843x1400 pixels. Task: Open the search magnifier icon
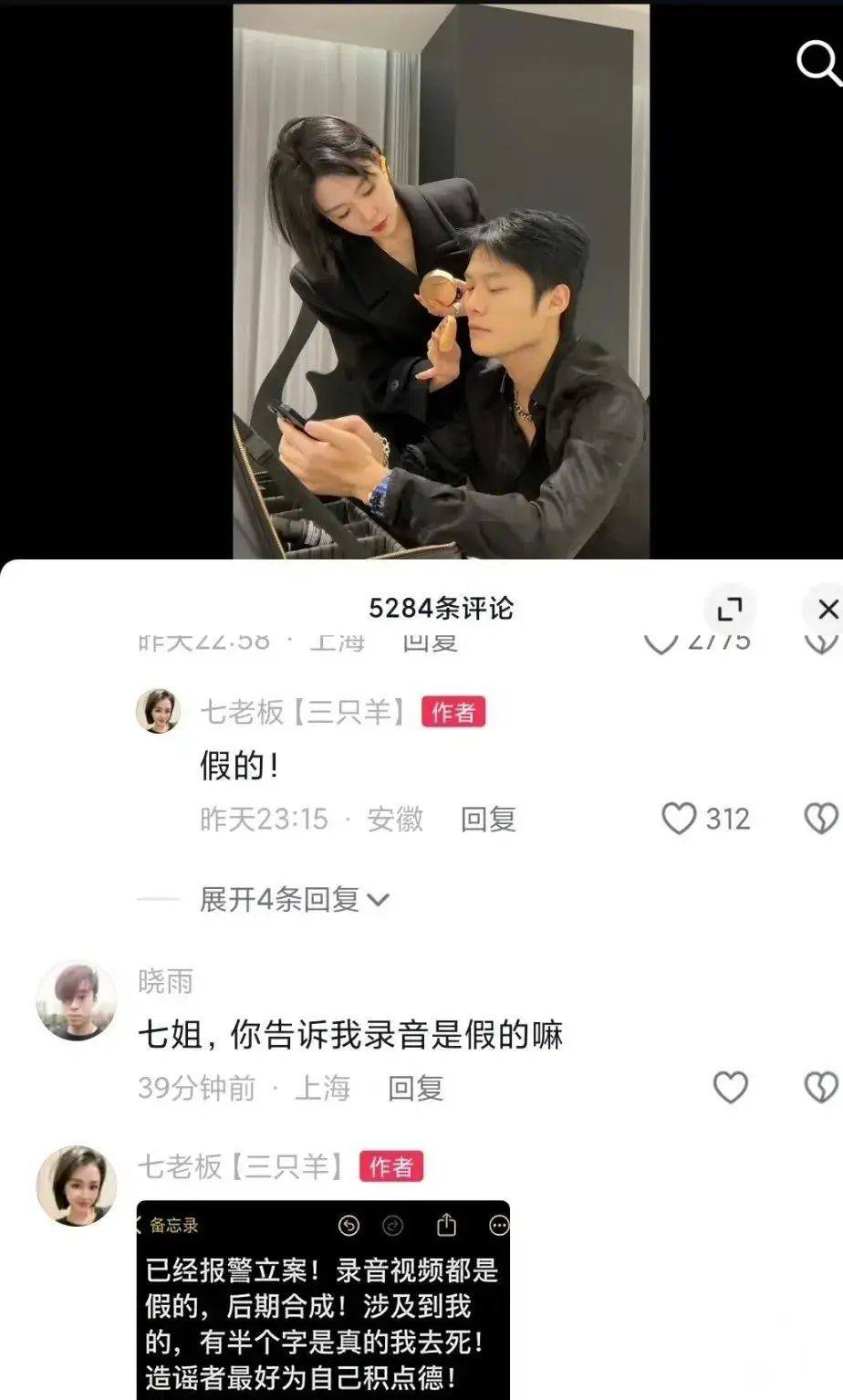coord(817,62)
